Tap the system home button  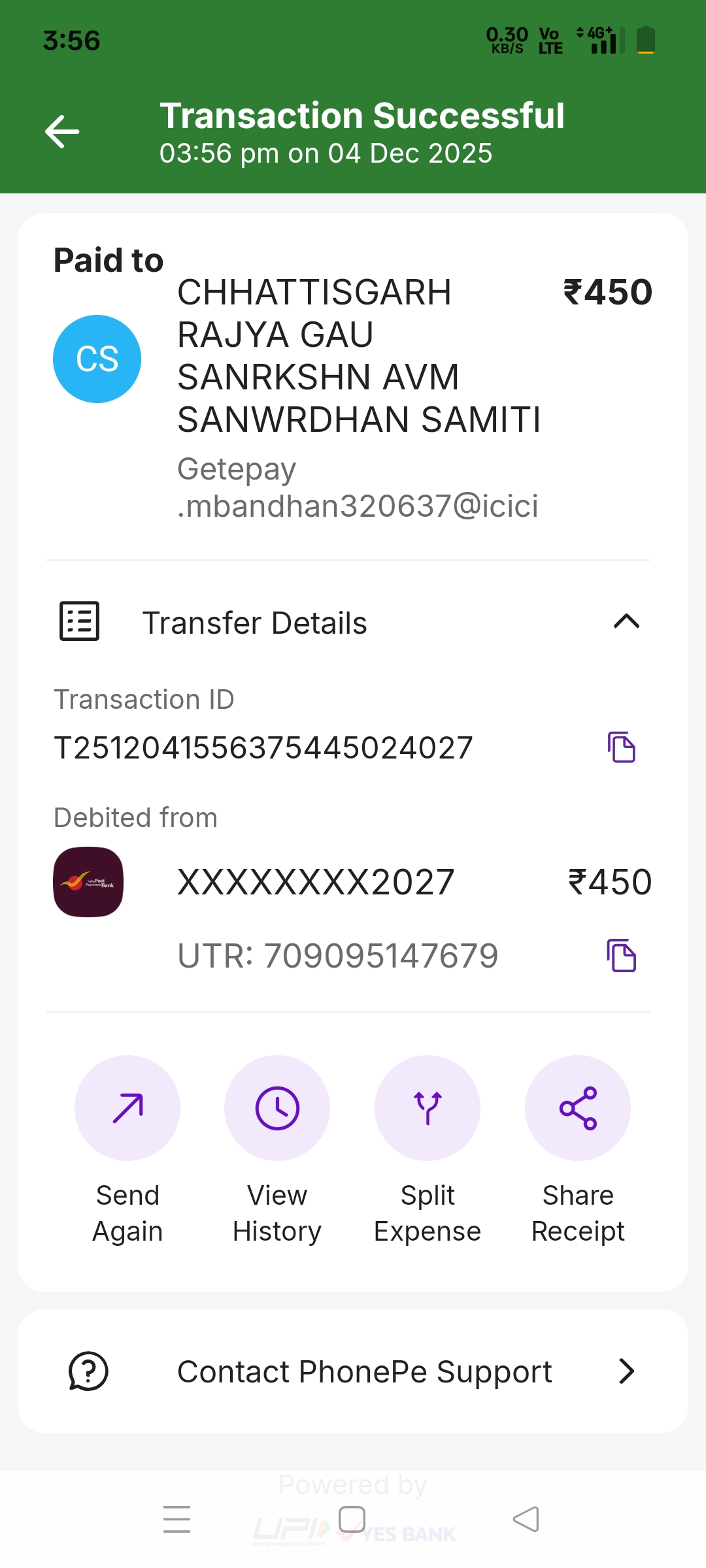pos(352,1519)
